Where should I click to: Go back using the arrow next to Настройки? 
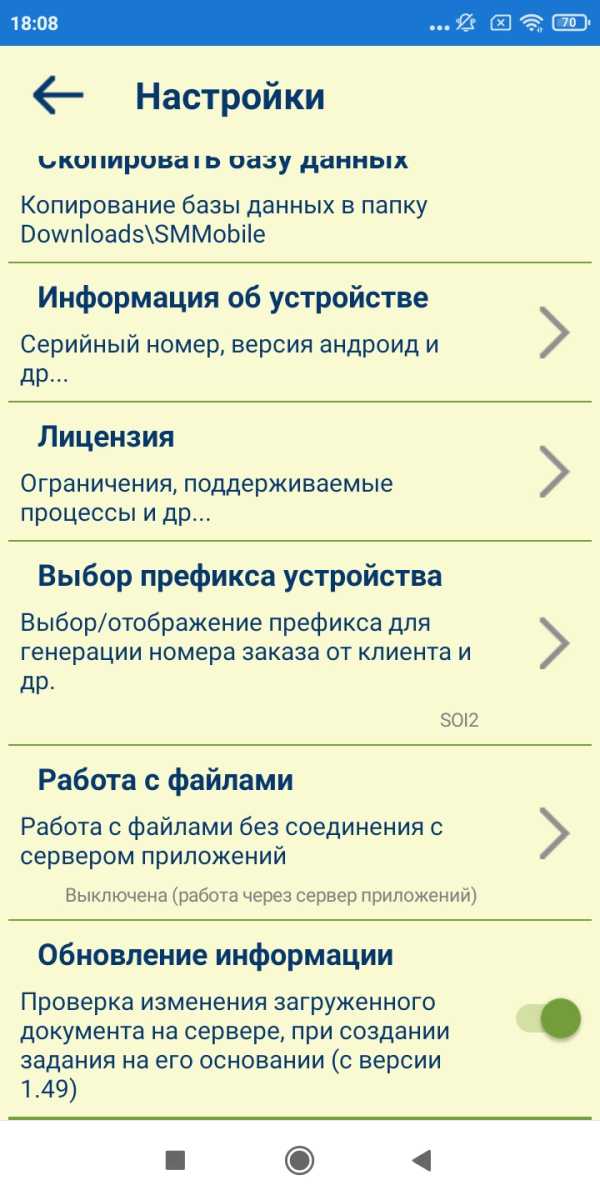(58, 96)
